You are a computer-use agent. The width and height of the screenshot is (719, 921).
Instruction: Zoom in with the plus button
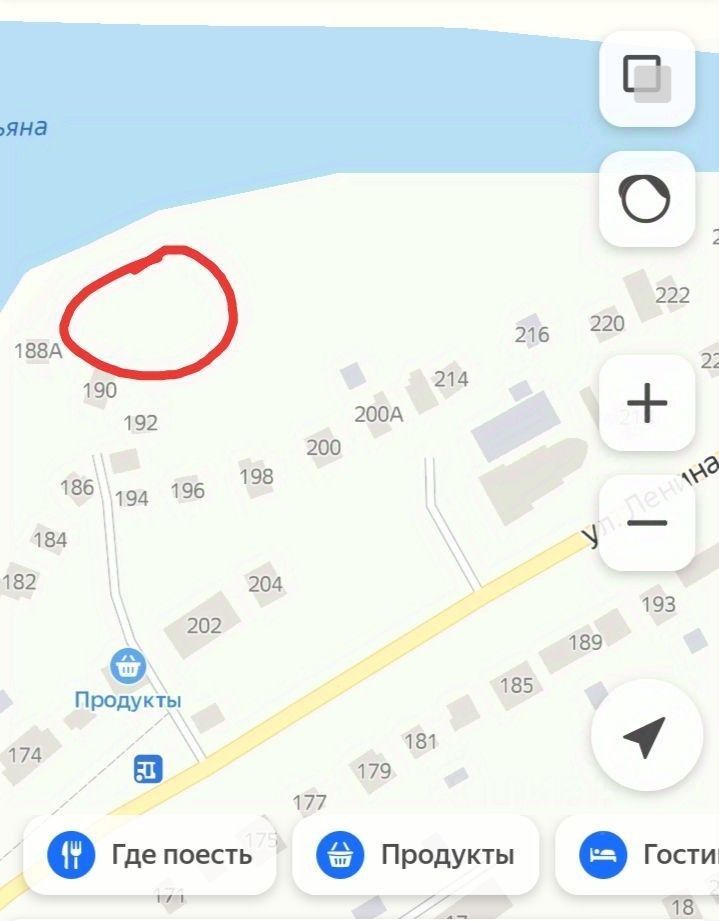click(646, 403)
